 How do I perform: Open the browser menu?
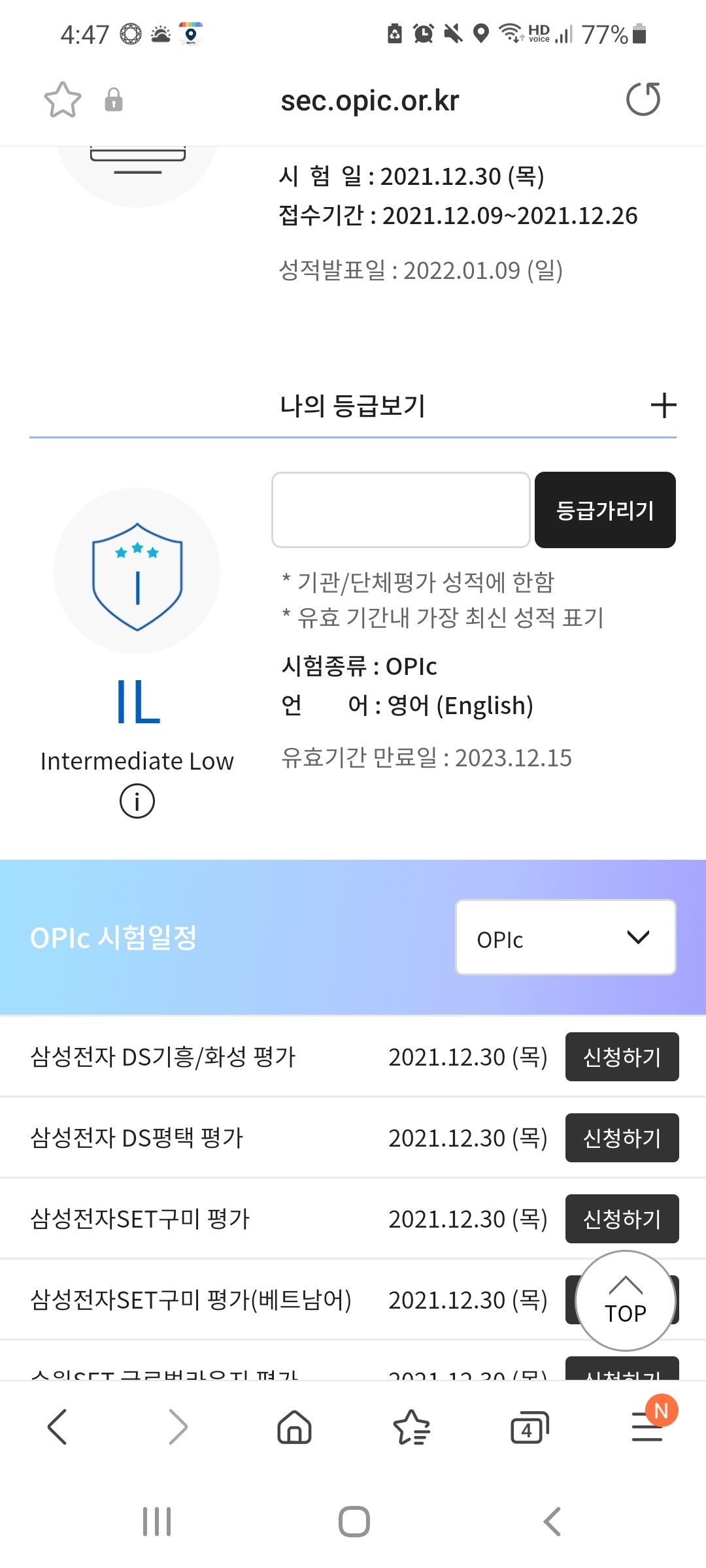click(x=647, y=1427)
